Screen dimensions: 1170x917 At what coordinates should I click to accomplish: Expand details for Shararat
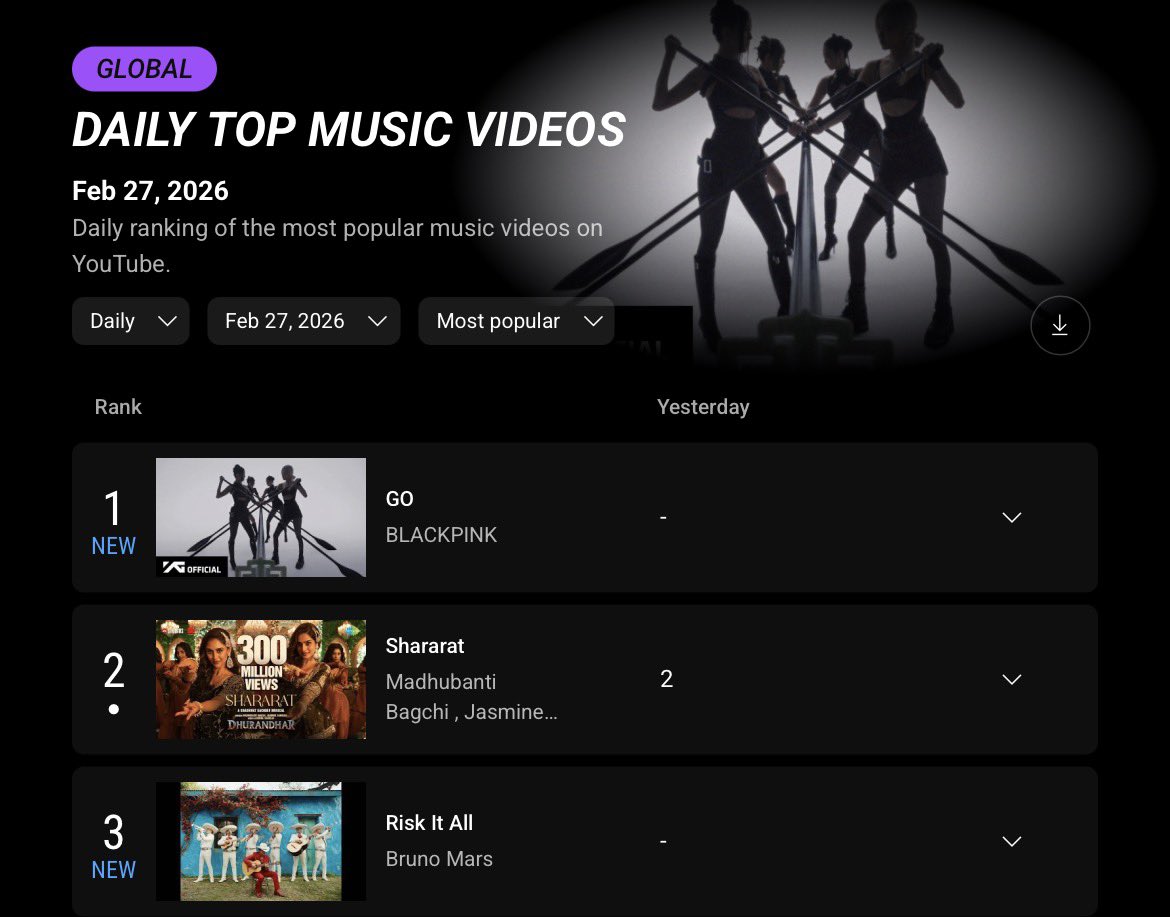pos(1012,679)
